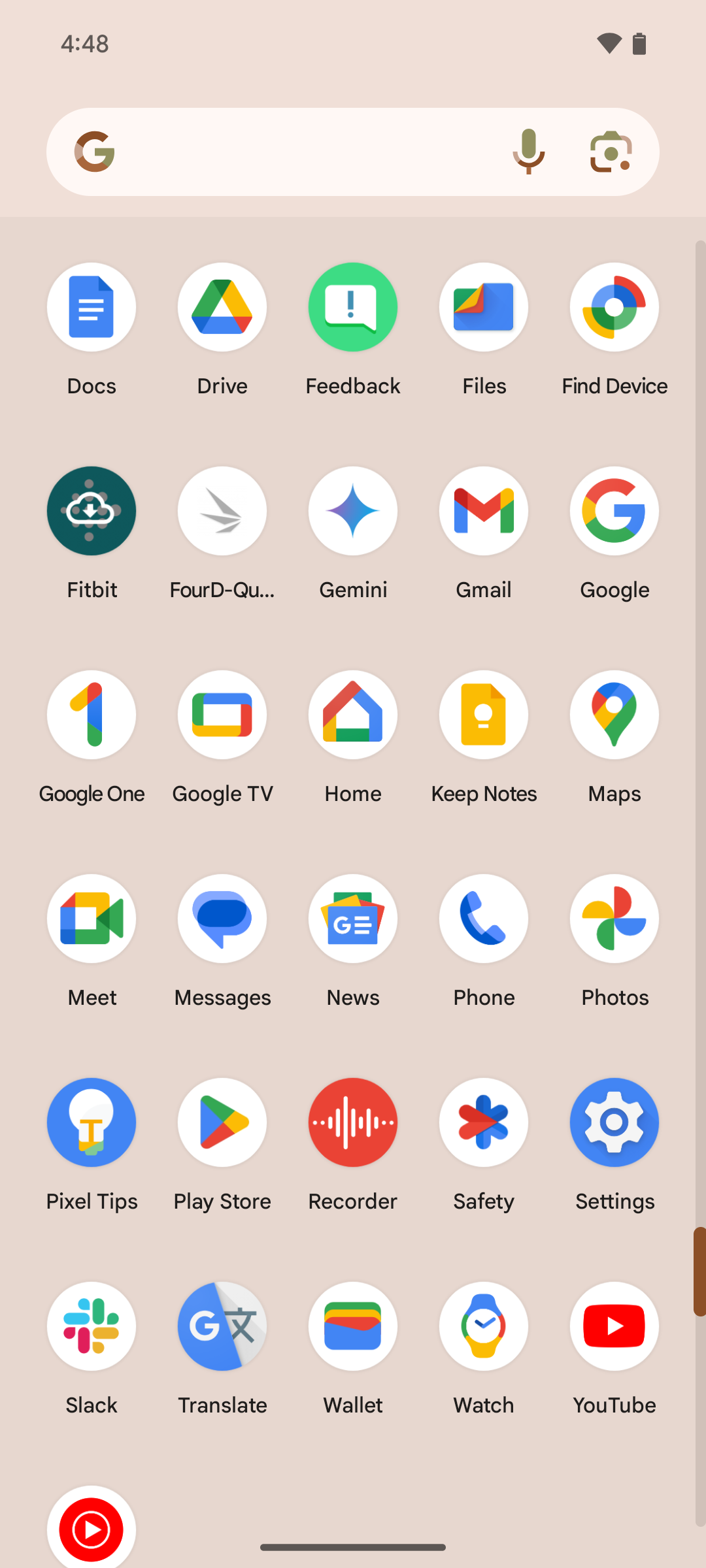Open the Messages app
Screen dimensions: 706x1568
[222, 919]
